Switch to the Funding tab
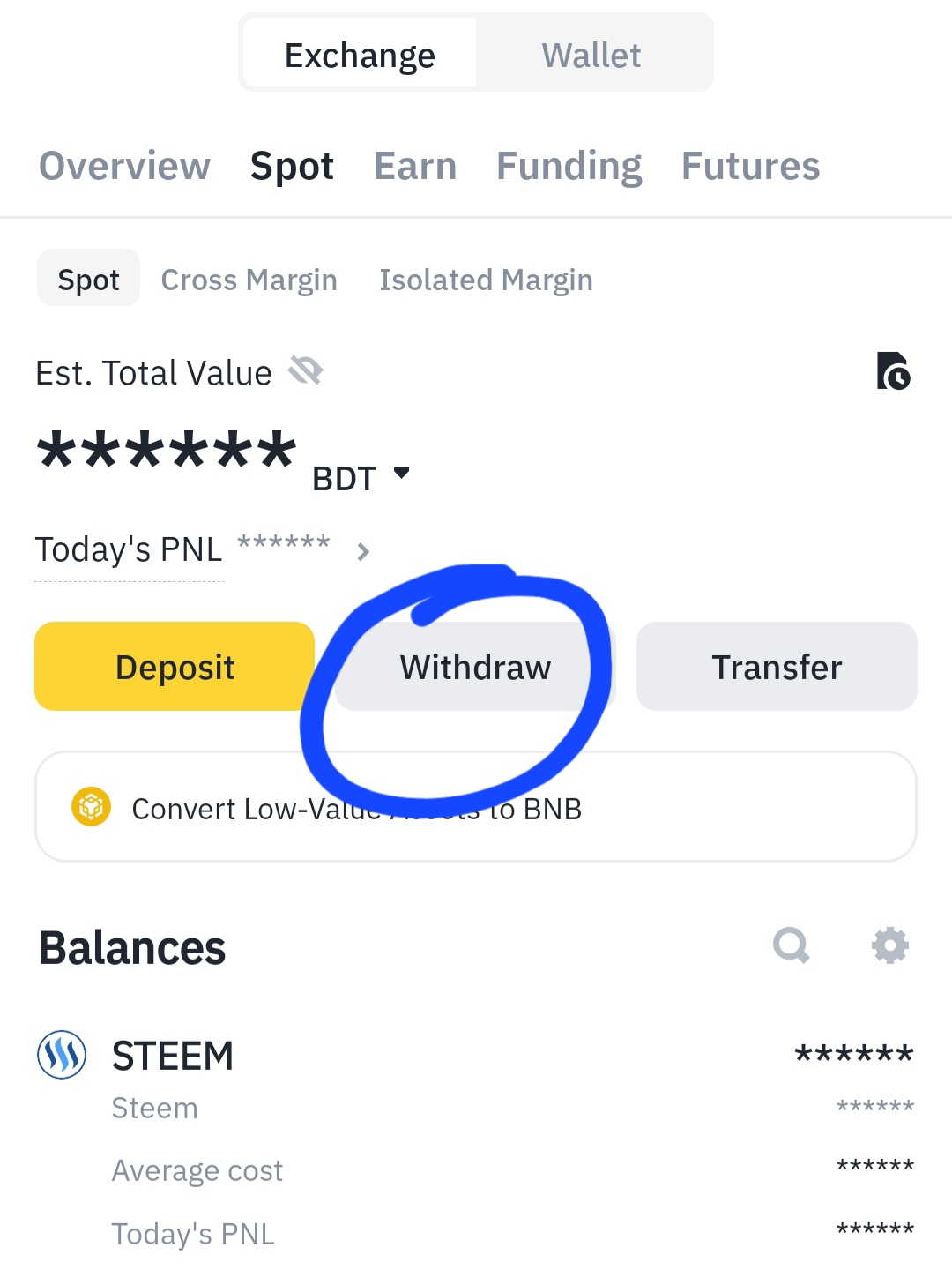Image resolution: width=952 pixels, height=1270 pixels. coord(569,166)
